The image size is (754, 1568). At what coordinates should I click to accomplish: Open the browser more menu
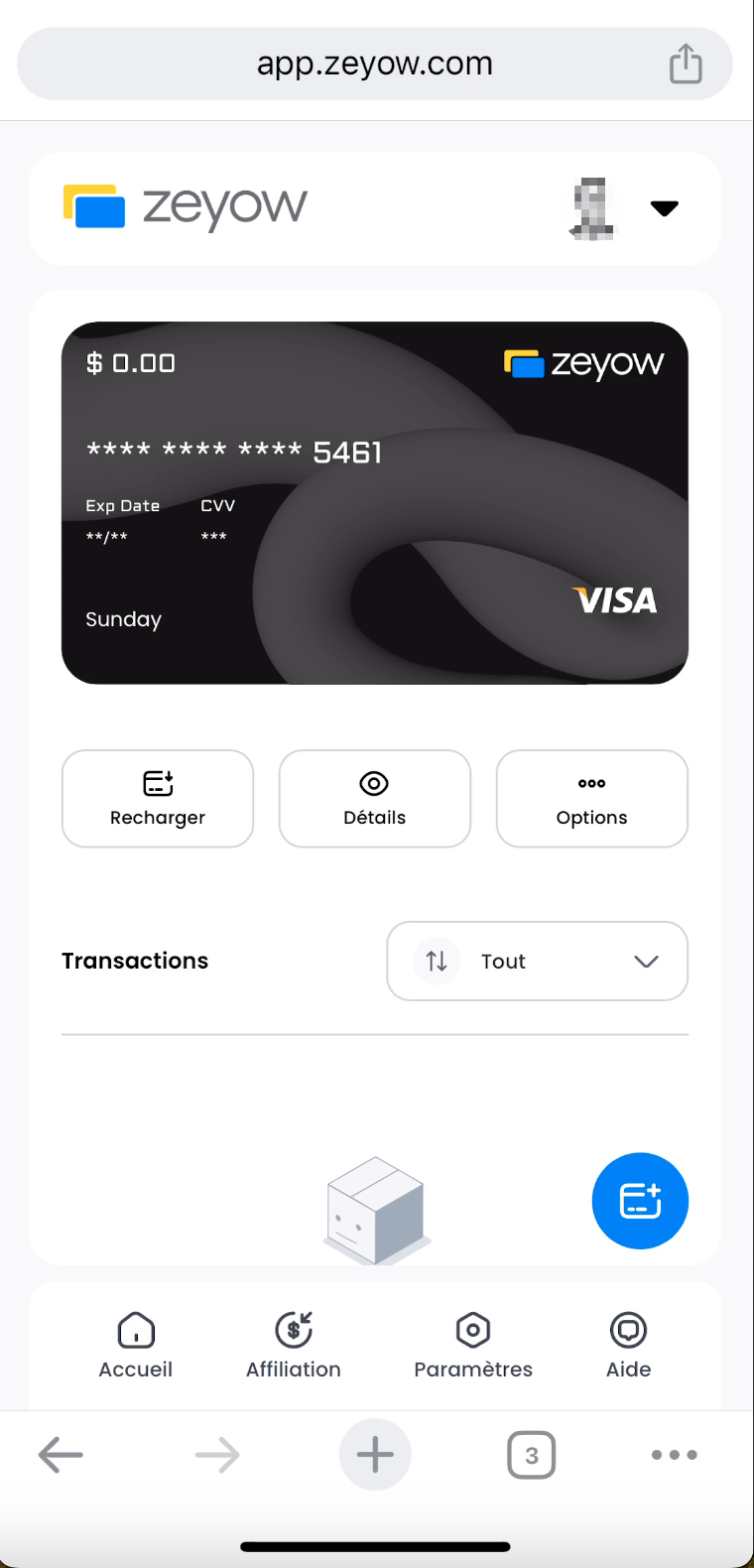(675, 1455)
